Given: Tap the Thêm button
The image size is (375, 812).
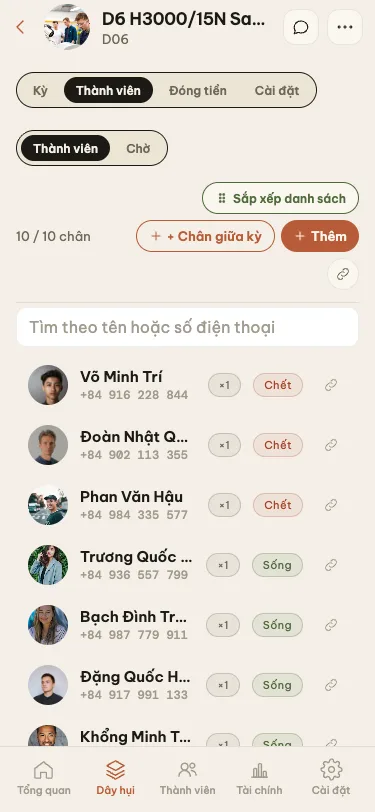Looking at the screenshot, I should [320, 236].
